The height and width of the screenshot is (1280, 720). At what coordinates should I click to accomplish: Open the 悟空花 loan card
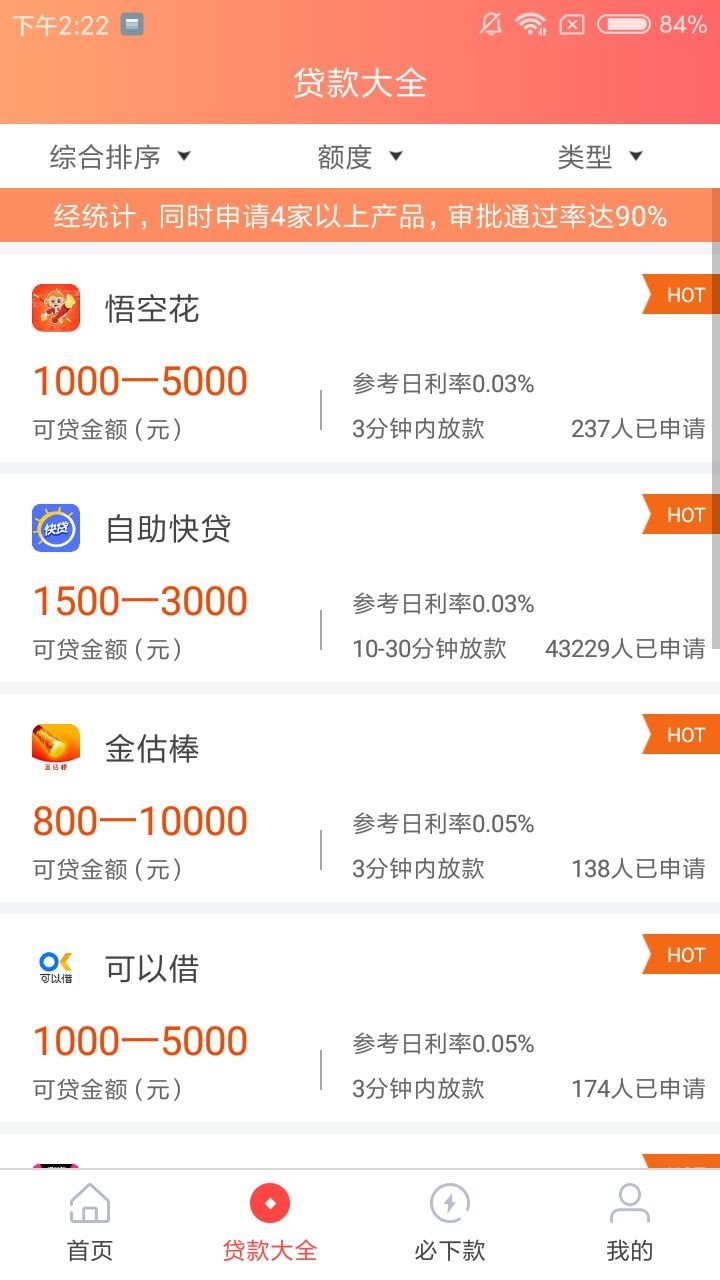[360, 358]
